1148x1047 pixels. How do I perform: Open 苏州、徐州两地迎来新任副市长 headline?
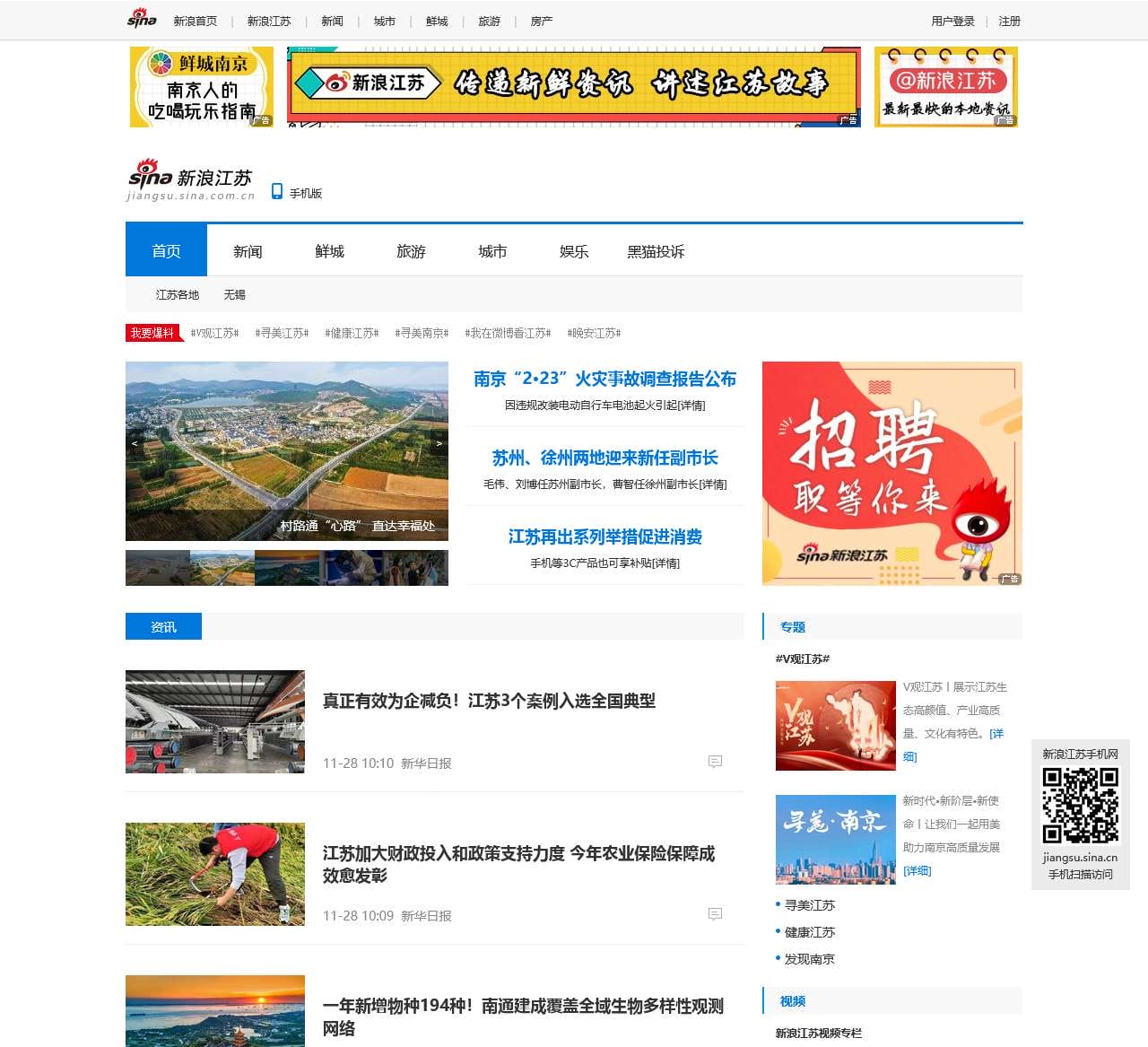coord(604,458)
